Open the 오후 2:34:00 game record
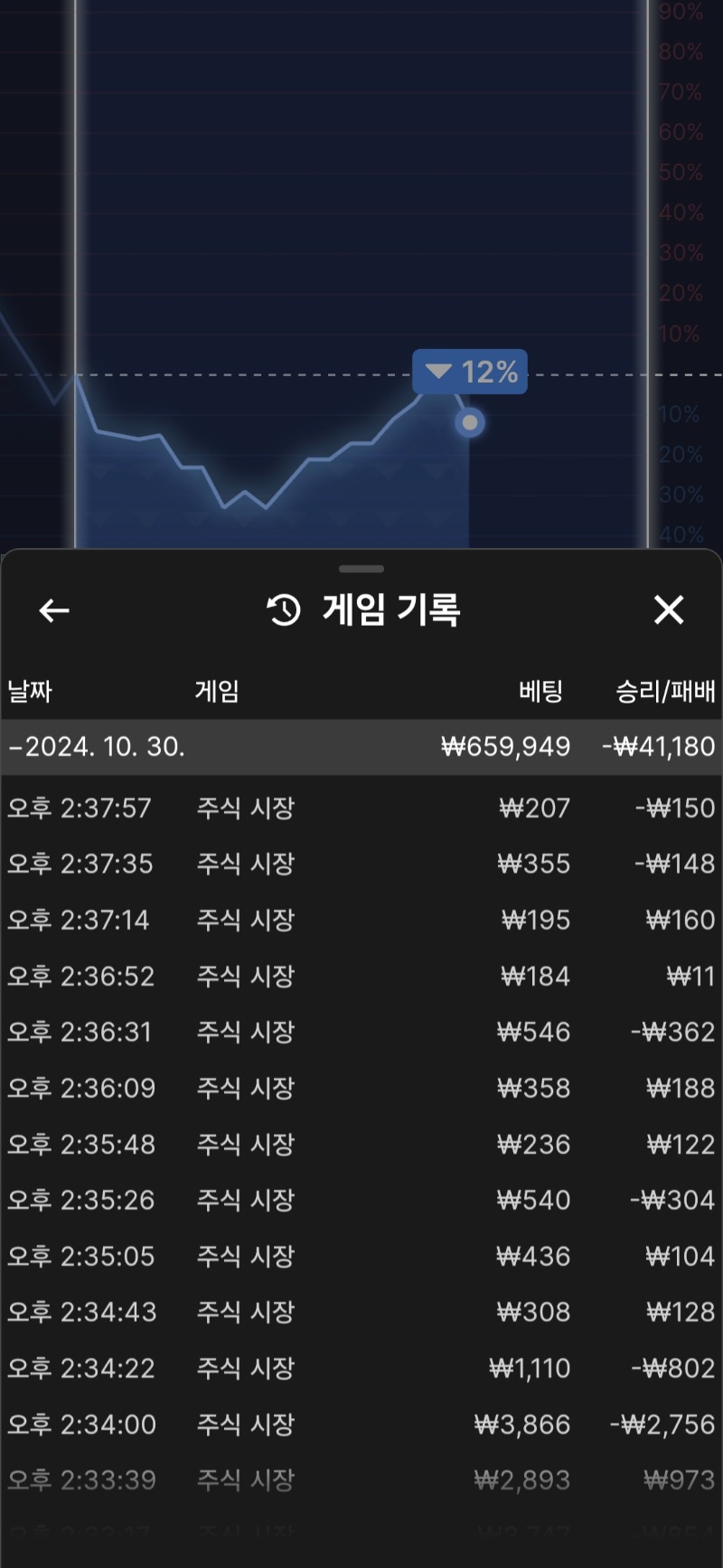This screenshot has width=723, height=1568. click(361, 1424)
